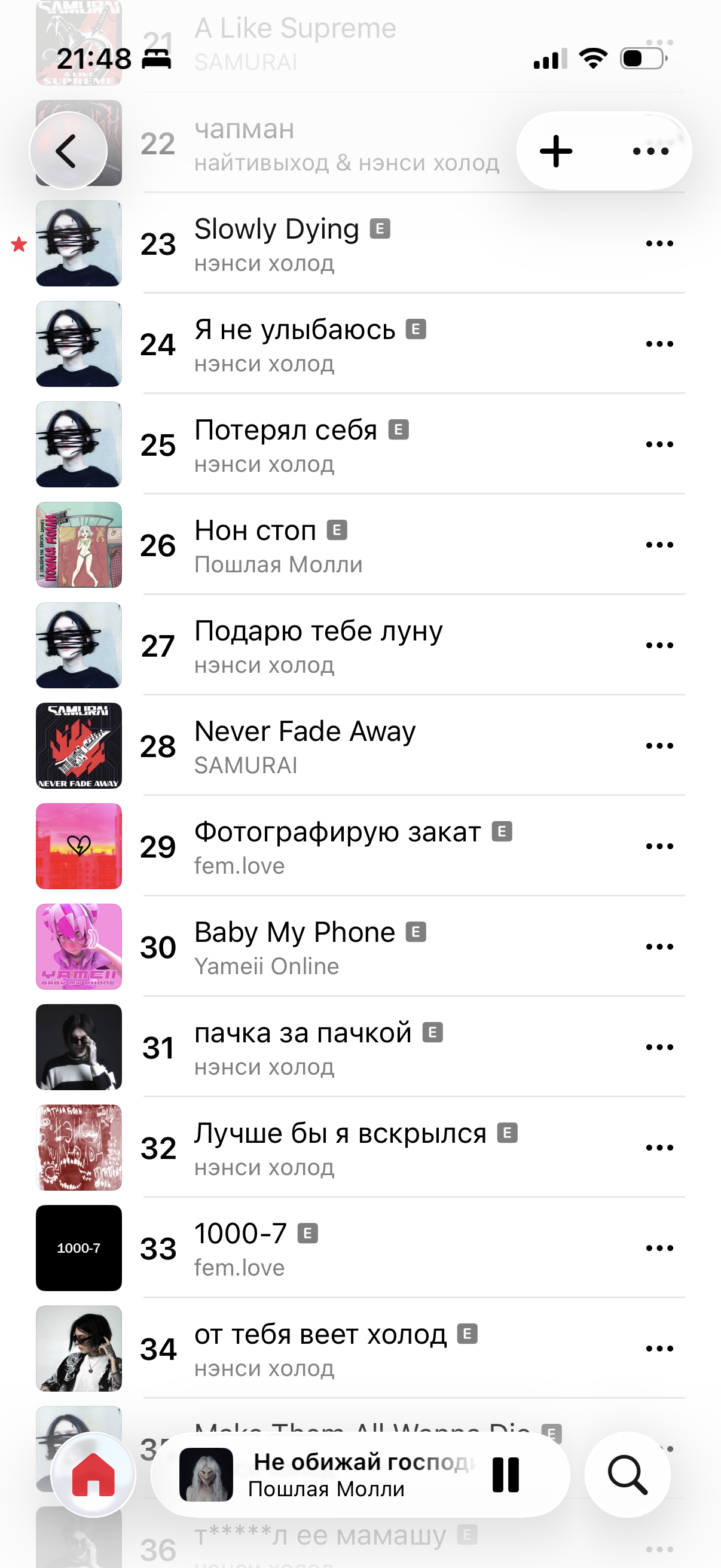Pause the currently playing song
This screenshot has height=1568, width=721.
506,1475
